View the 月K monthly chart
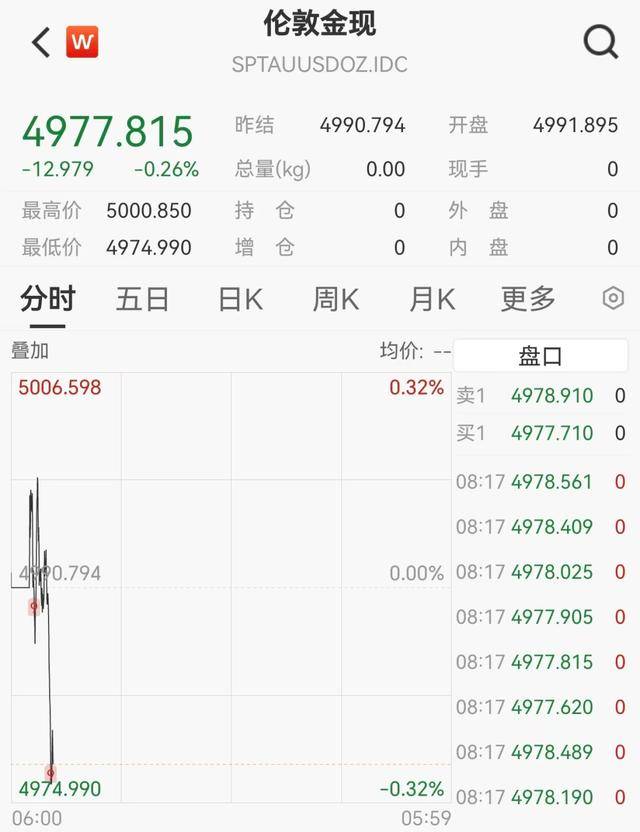 pos(431,298)
